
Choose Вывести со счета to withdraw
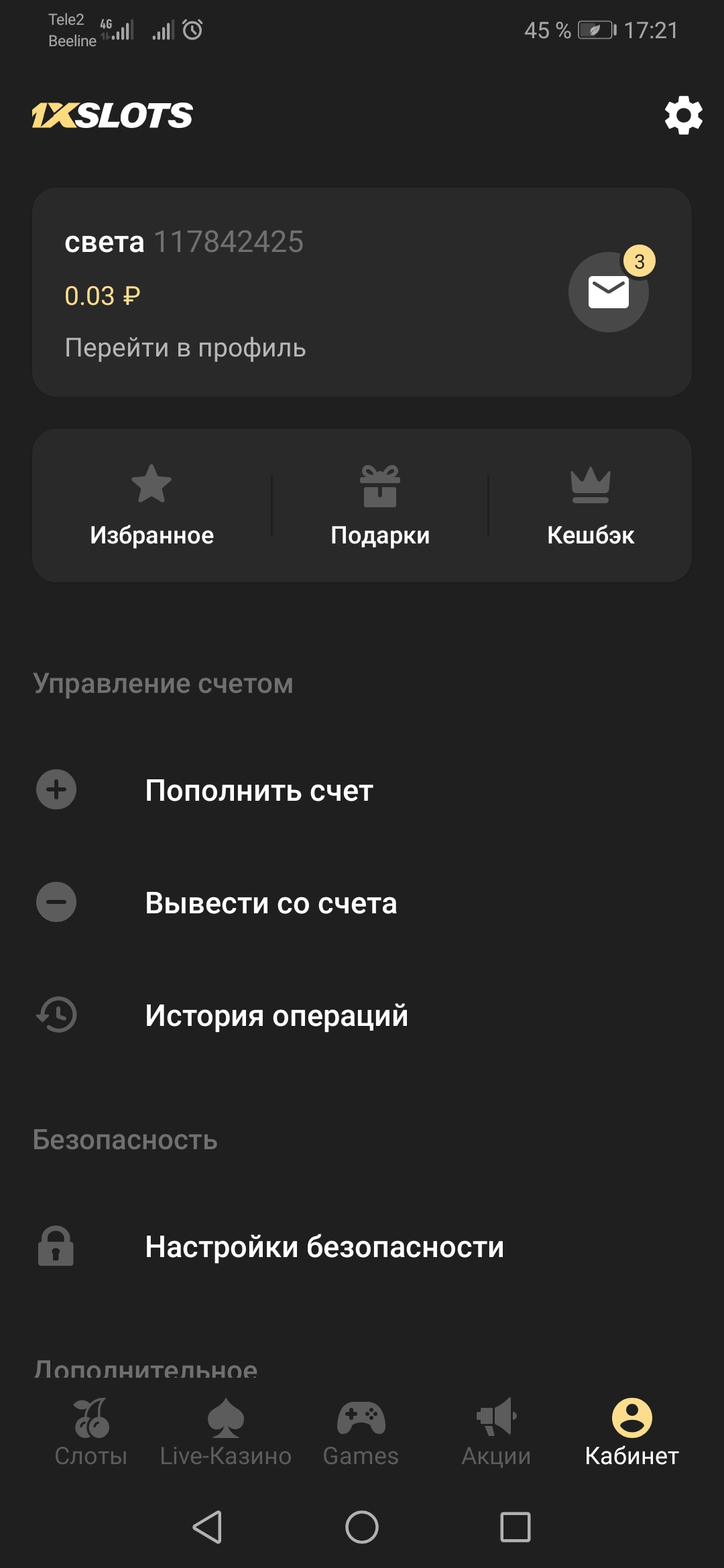pos(271,903)
